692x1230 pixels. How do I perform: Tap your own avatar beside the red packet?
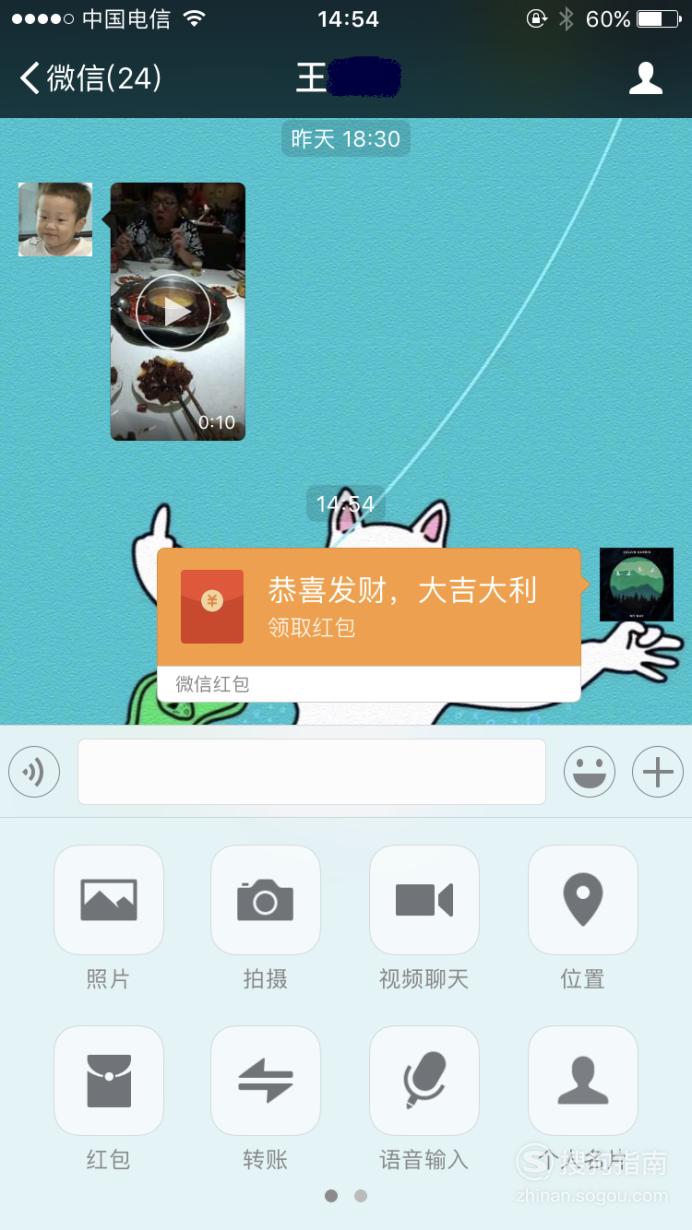(636, 584)
